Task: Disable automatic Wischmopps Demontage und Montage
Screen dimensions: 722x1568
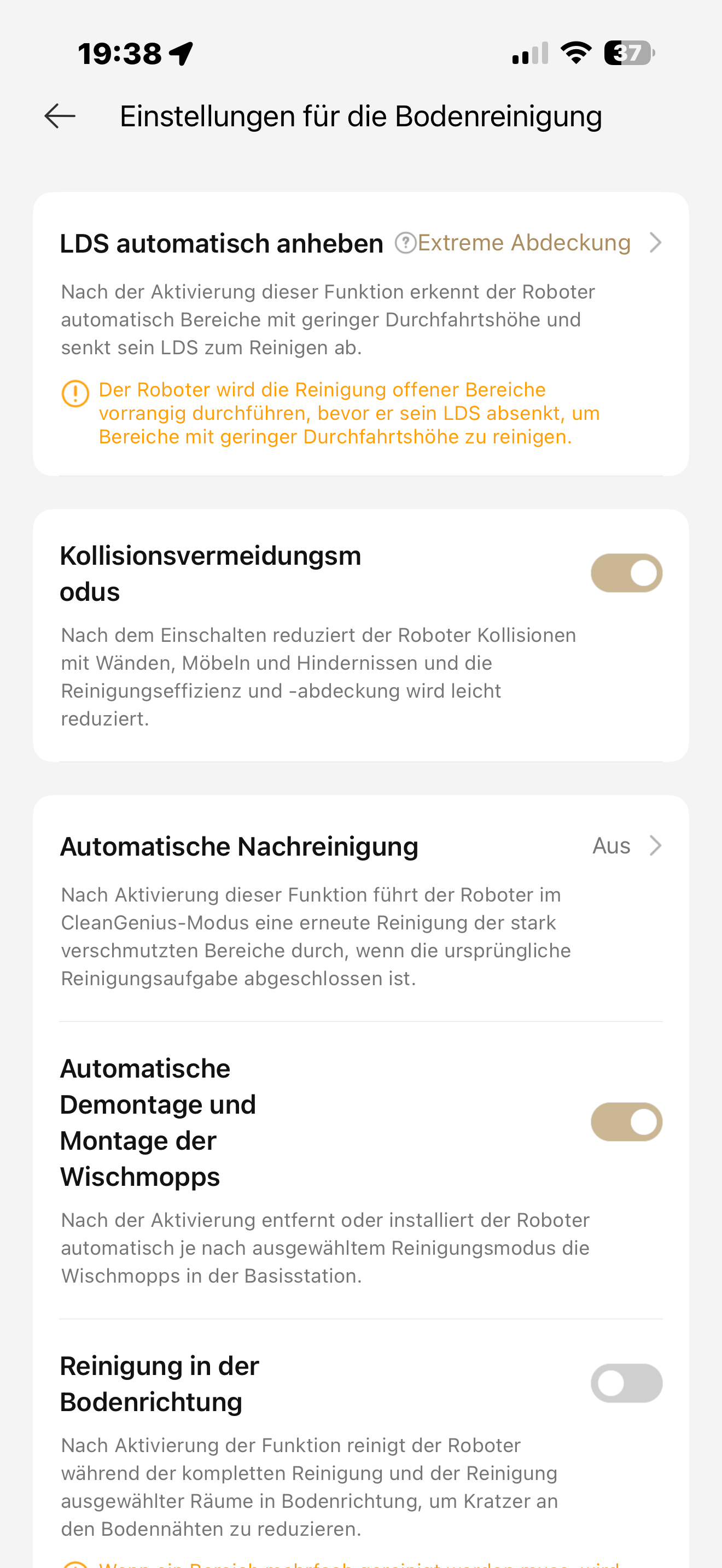Action: 626,1122
